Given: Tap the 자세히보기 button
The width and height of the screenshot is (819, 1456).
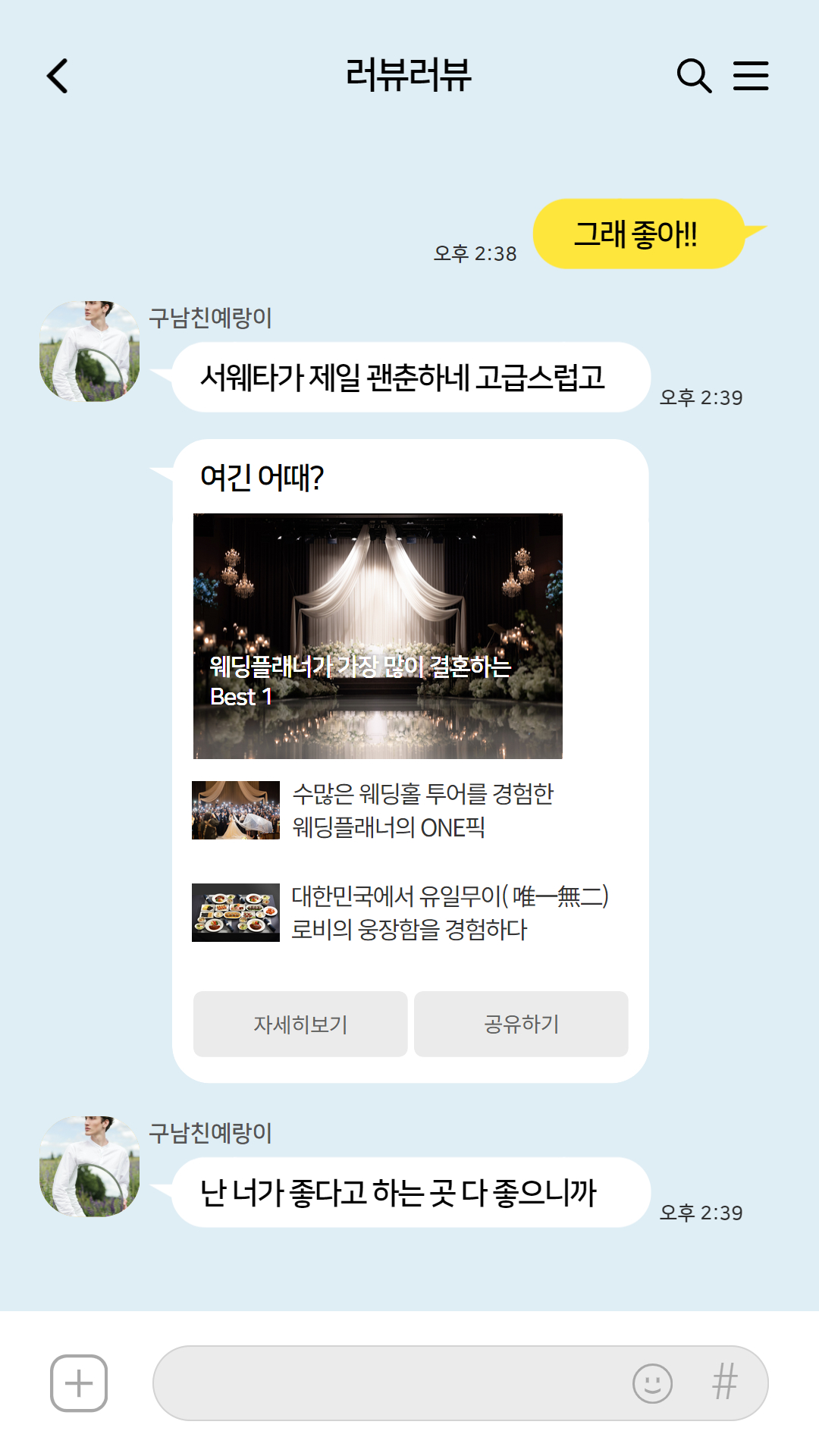Looking at the screenshot, I should (300, 1024).
